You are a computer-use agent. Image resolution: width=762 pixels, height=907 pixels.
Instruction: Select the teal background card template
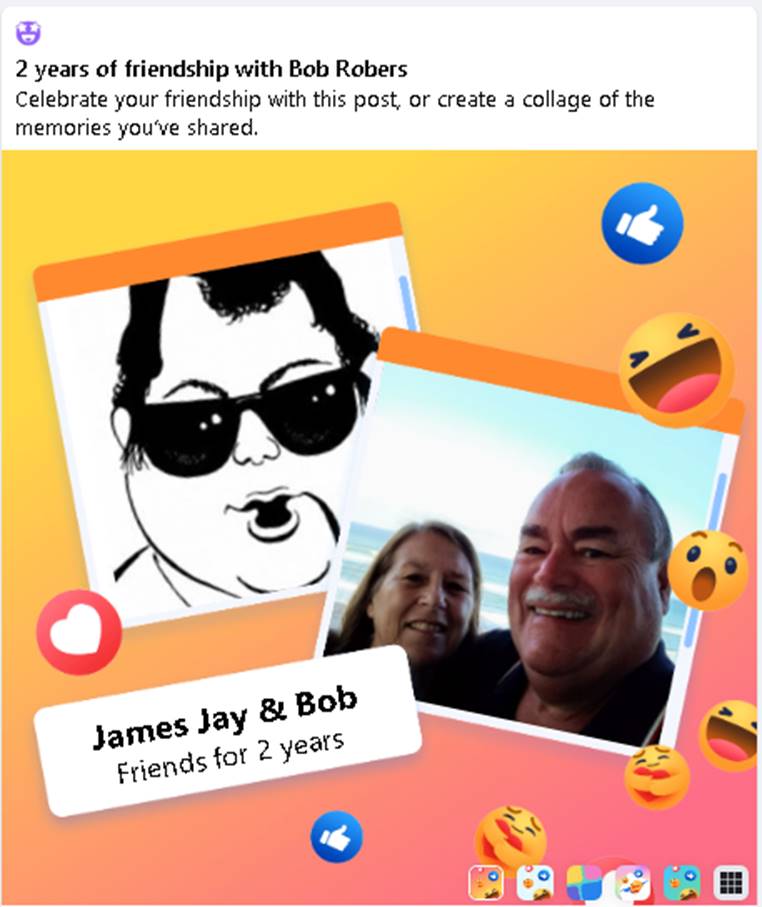(682, 882)
